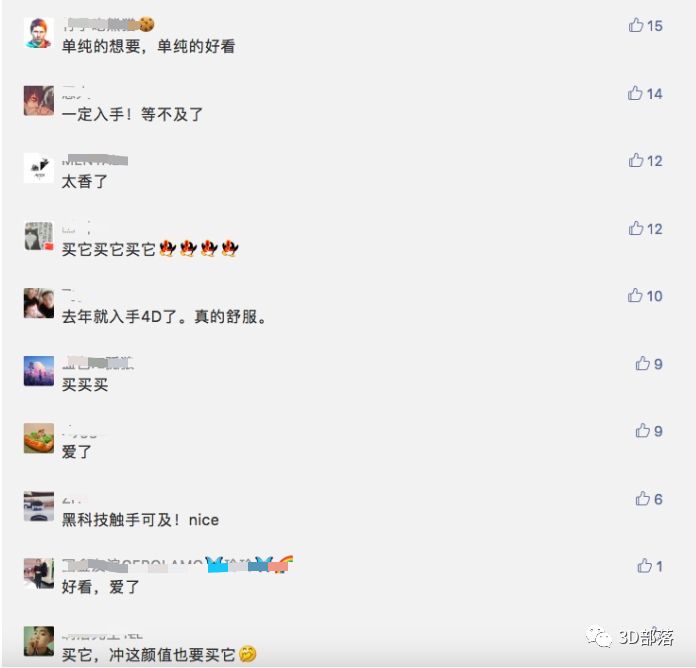The width and height of the screenshot is (696, 668).
Task: Like the comment "单纯的想要,单纯的好看"
Action: pyautogui.click(x=636, y=25)
